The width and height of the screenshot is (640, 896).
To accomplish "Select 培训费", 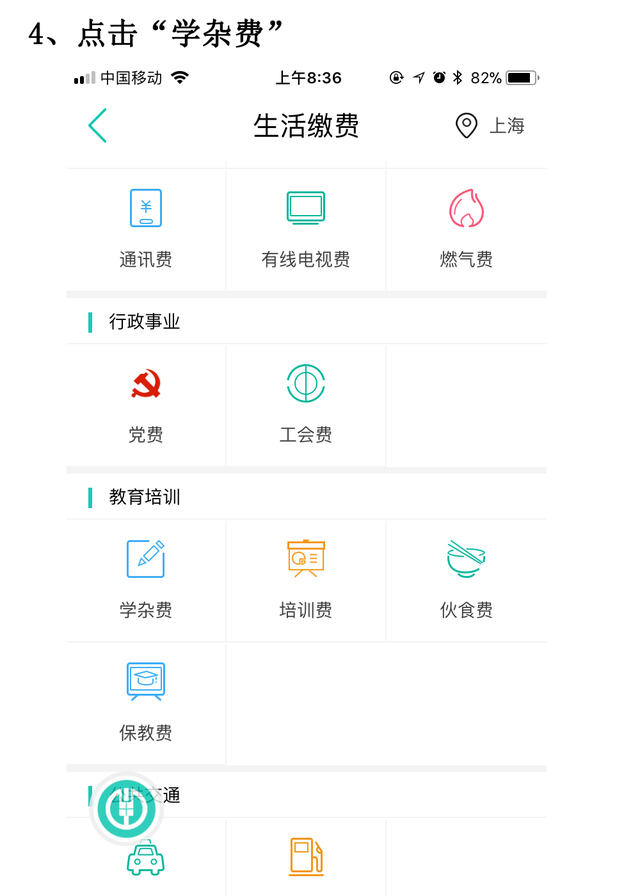I will (x=306, y=579).
